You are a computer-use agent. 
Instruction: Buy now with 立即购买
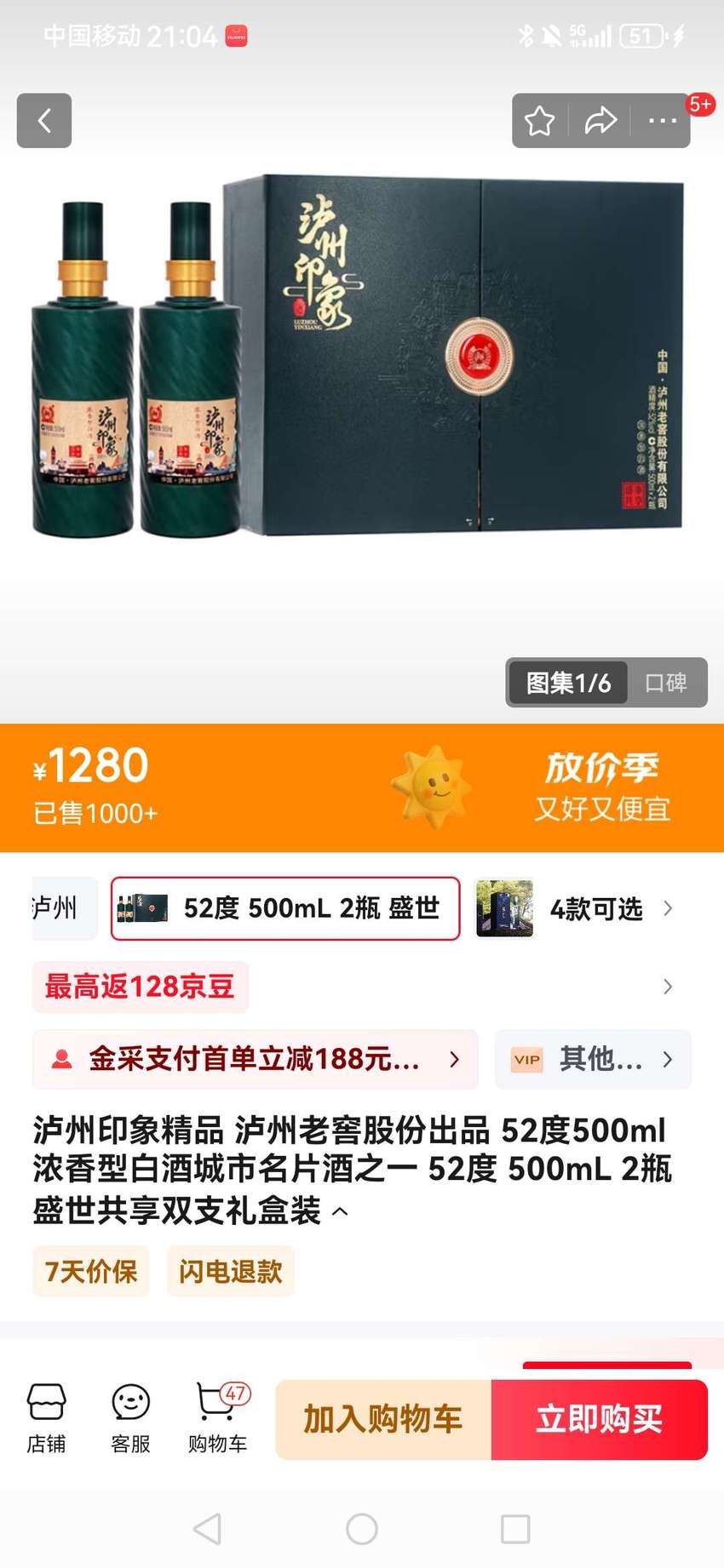pyautogui.click(x=600, y=1419)
